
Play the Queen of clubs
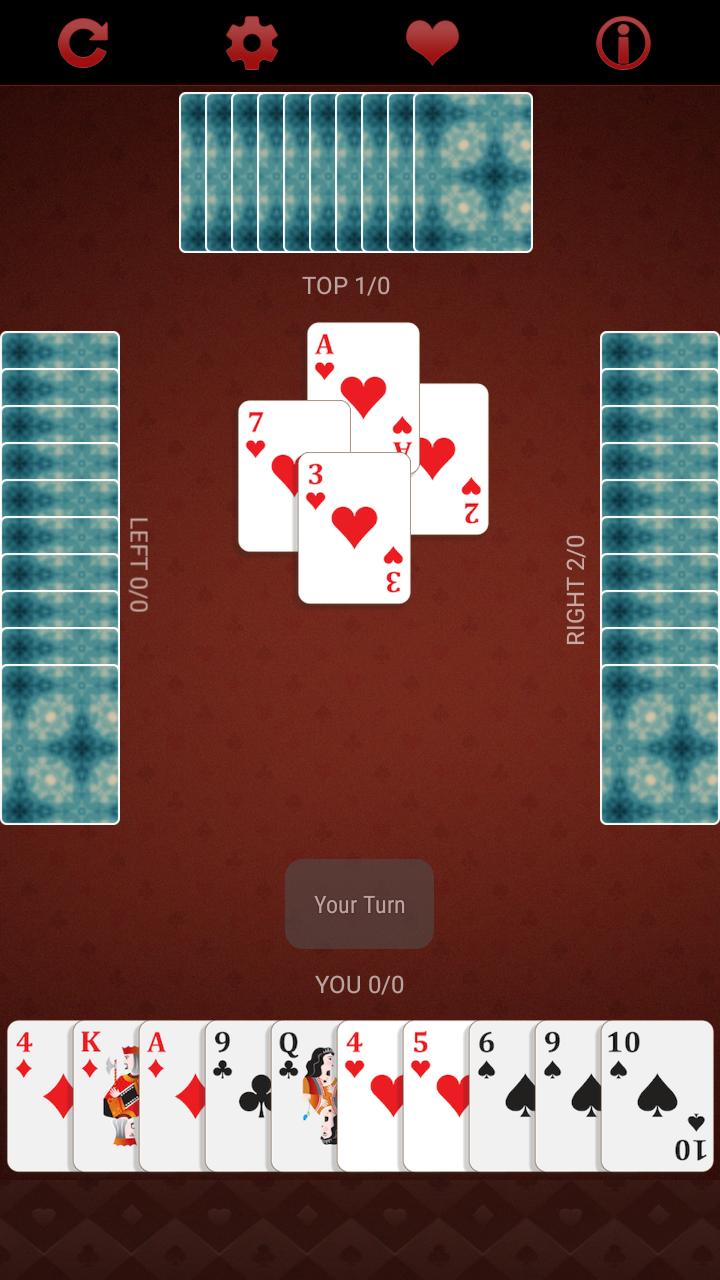pyautogui.click(x=304, y=1095)
